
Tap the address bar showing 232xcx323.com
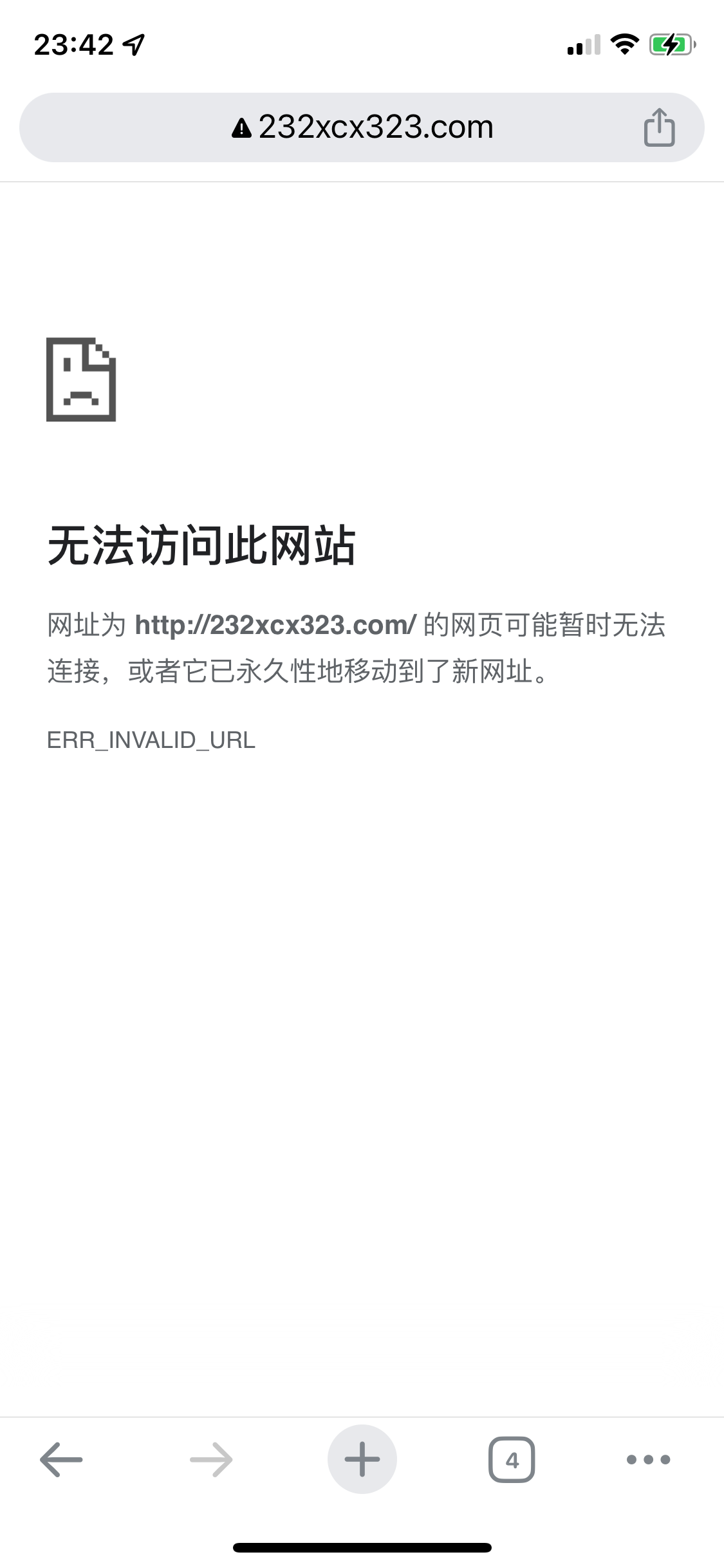[362, 127]
